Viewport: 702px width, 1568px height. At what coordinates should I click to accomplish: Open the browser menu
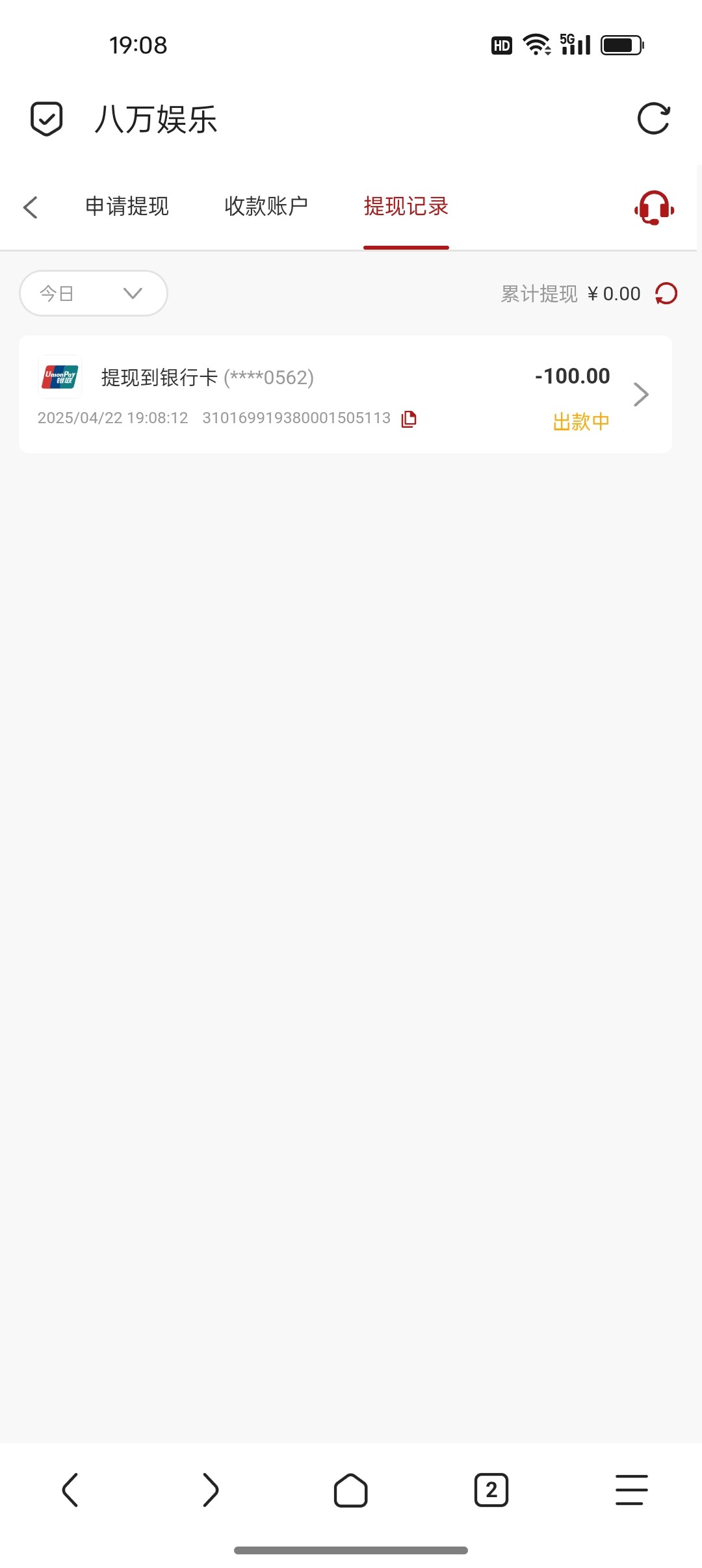[x=632, y=1490]
